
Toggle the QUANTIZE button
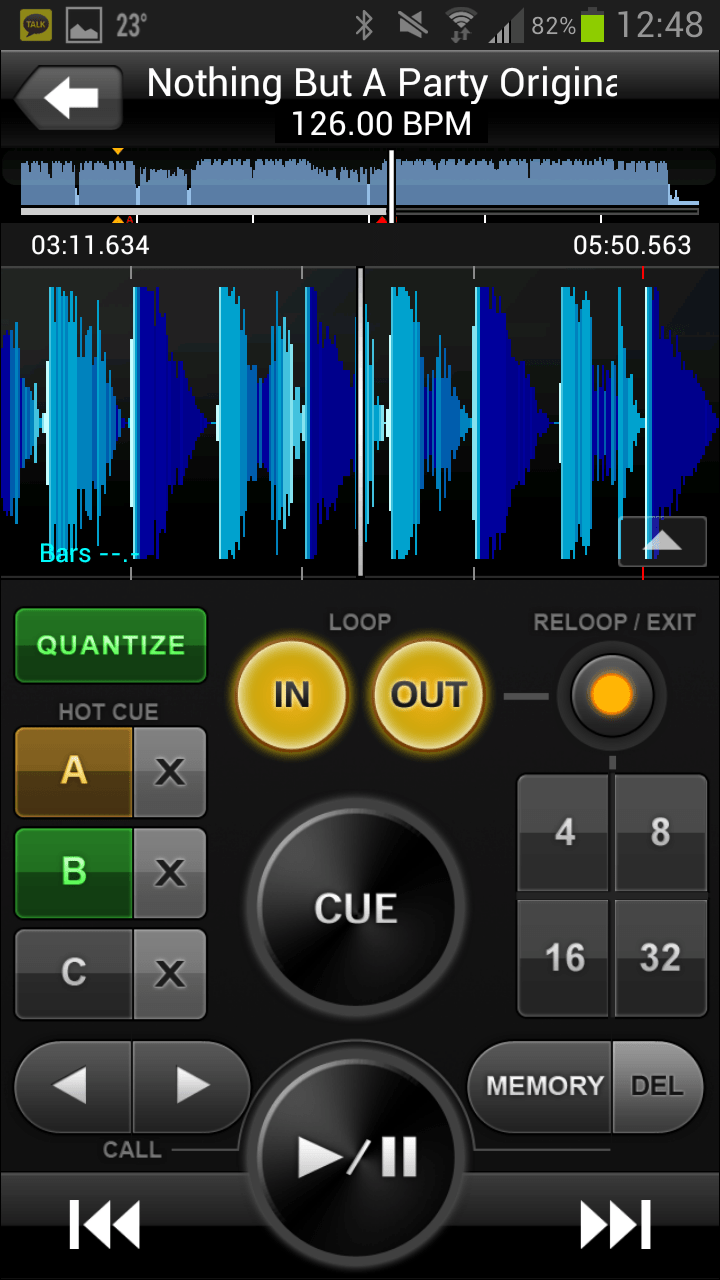[110, 645]
